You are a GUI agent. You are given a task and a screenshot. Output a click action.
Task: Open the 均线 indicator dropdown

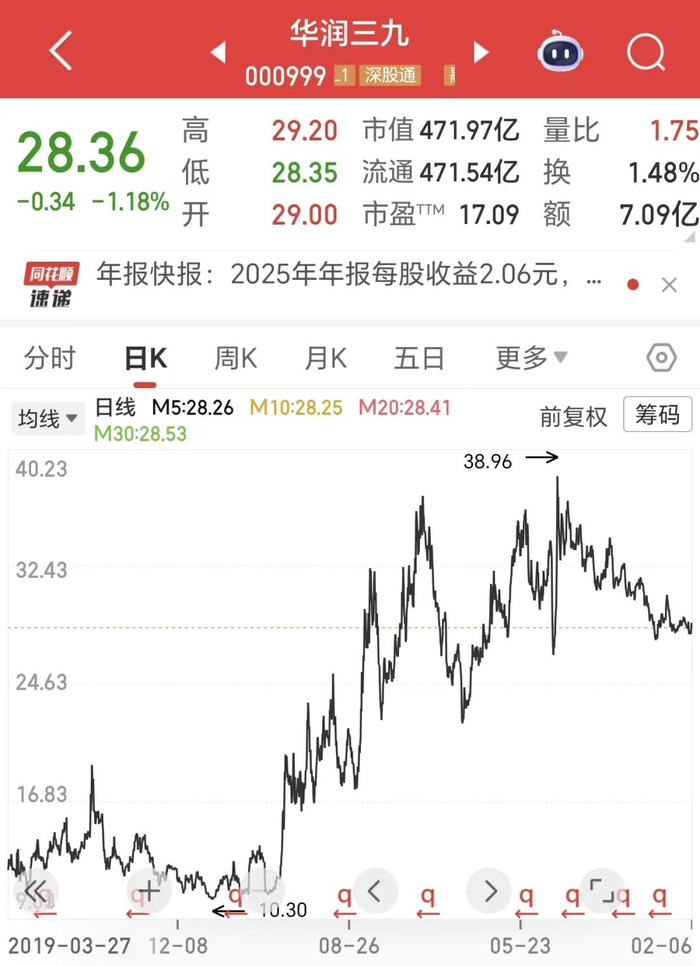point(48,418)
